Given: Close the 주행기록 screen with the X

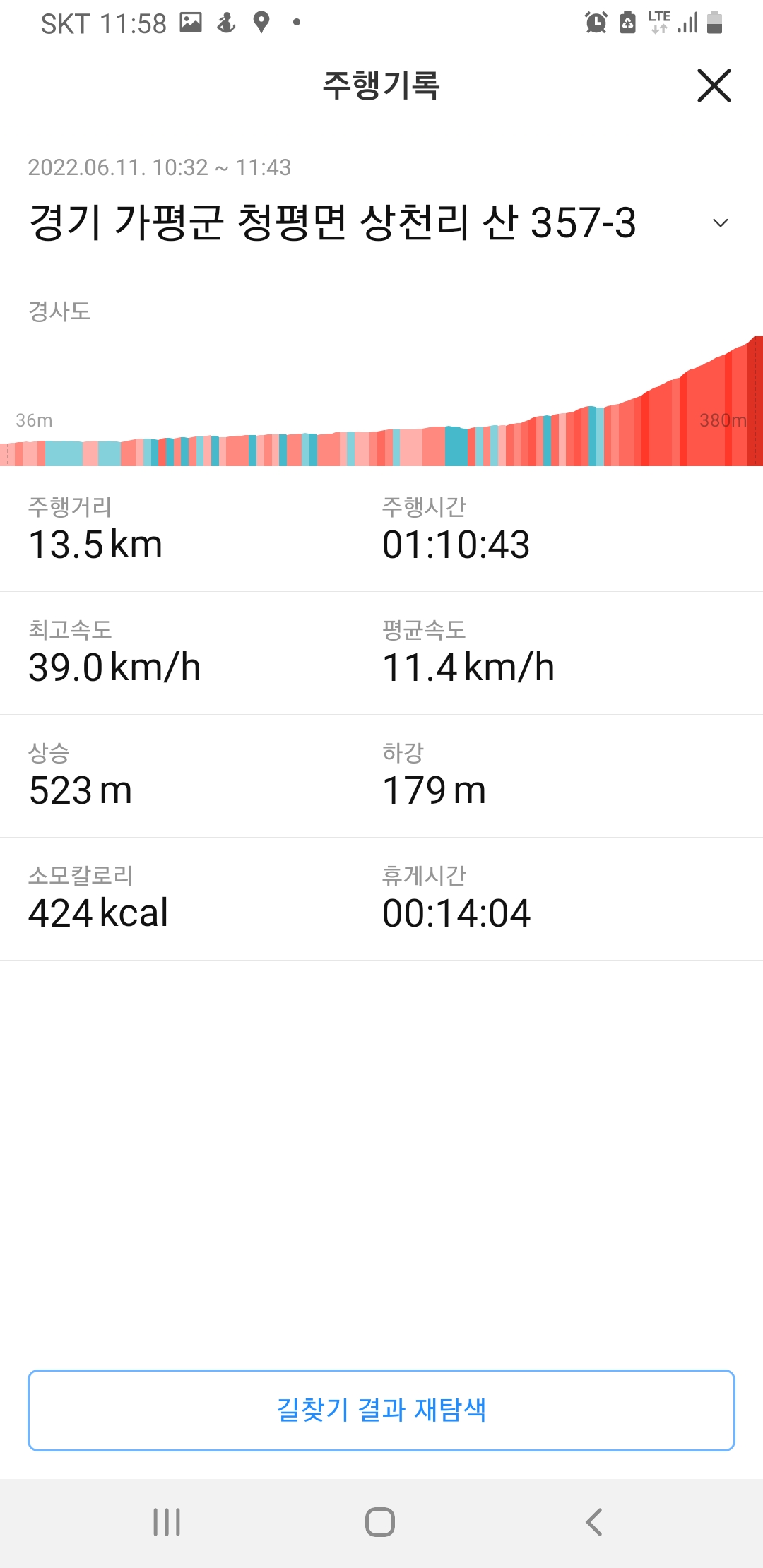Looking at the screenshot, I should [714, 85].
